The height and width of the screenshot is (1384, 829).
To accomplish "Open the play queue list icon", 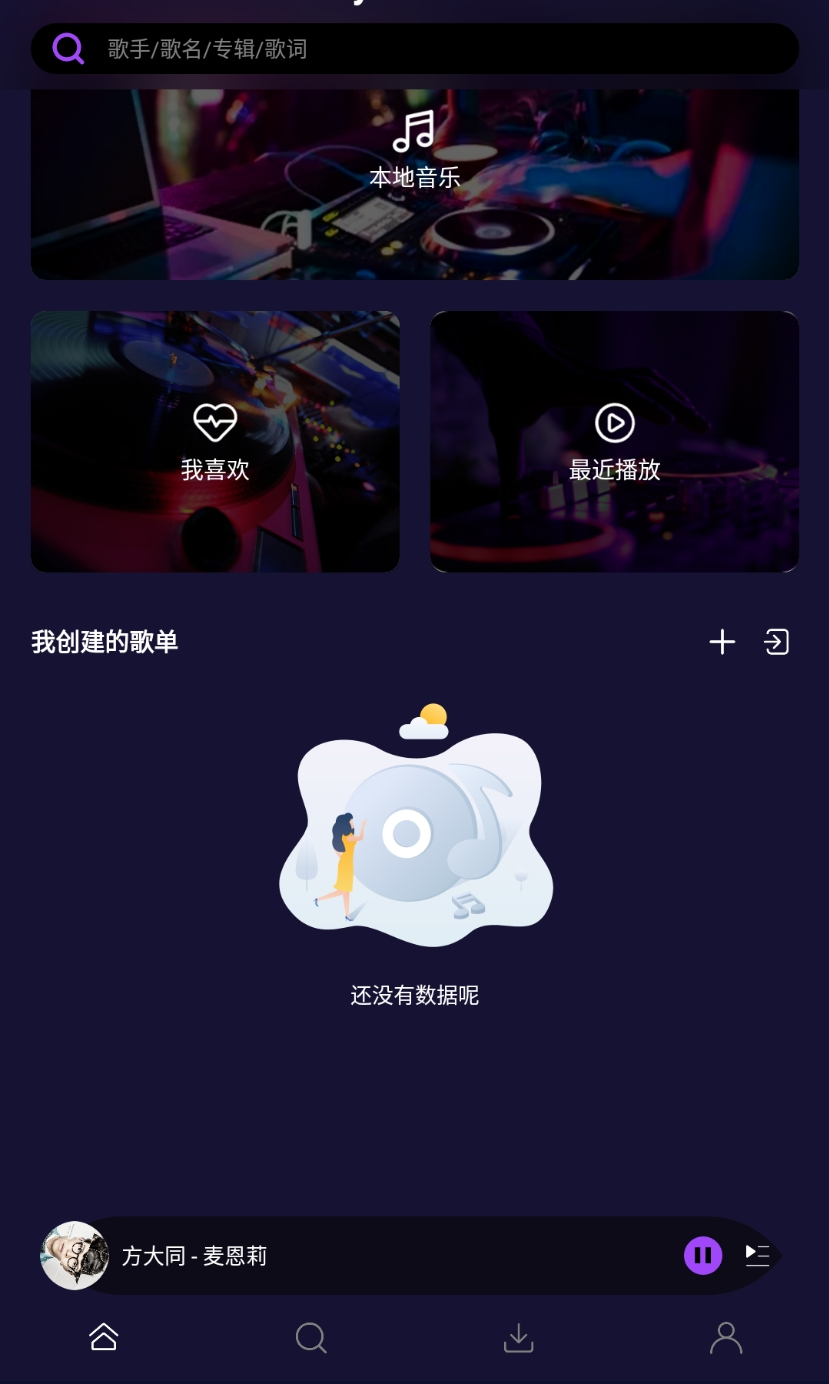I will 757,1256.
